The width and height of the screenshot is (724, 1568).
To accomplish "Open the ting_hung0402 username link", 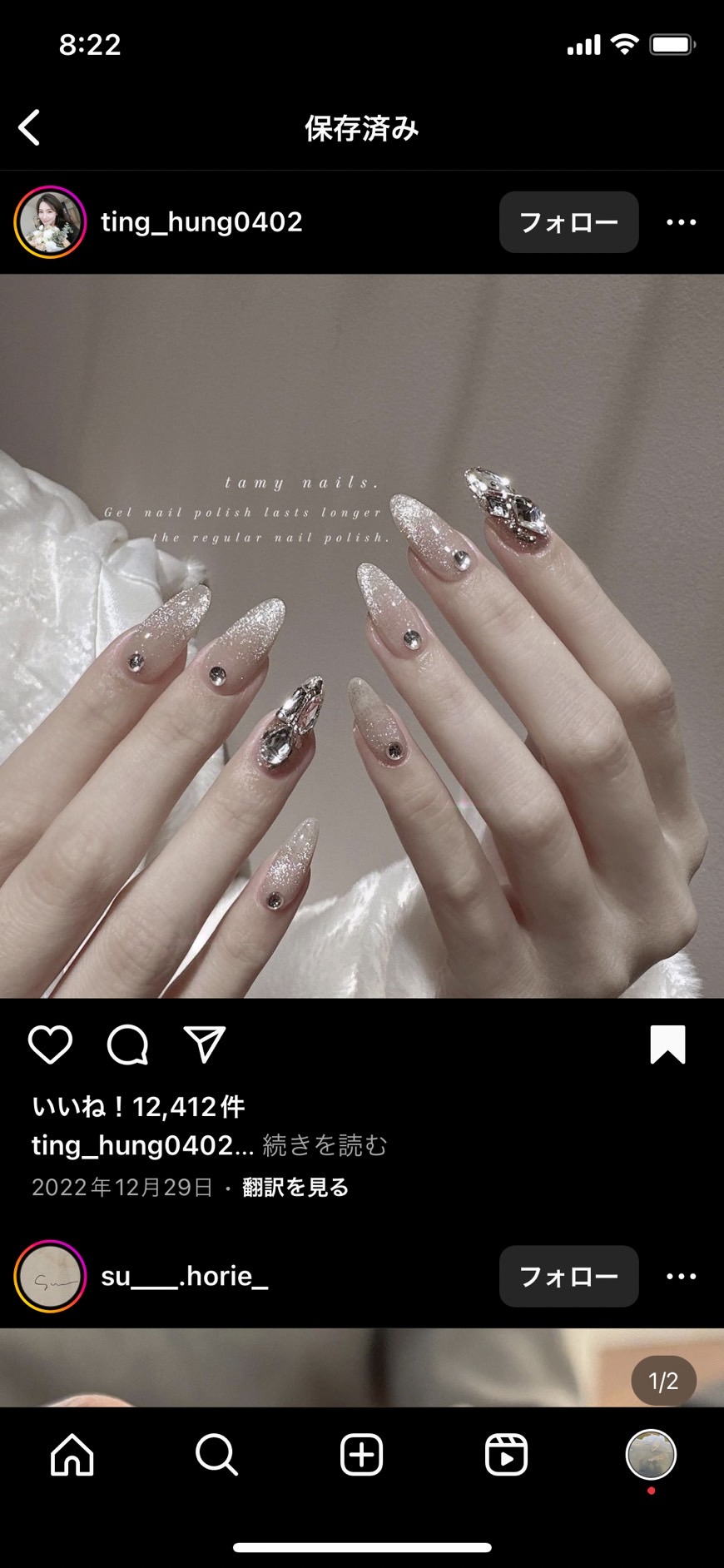I will click(x=201, y=222).
